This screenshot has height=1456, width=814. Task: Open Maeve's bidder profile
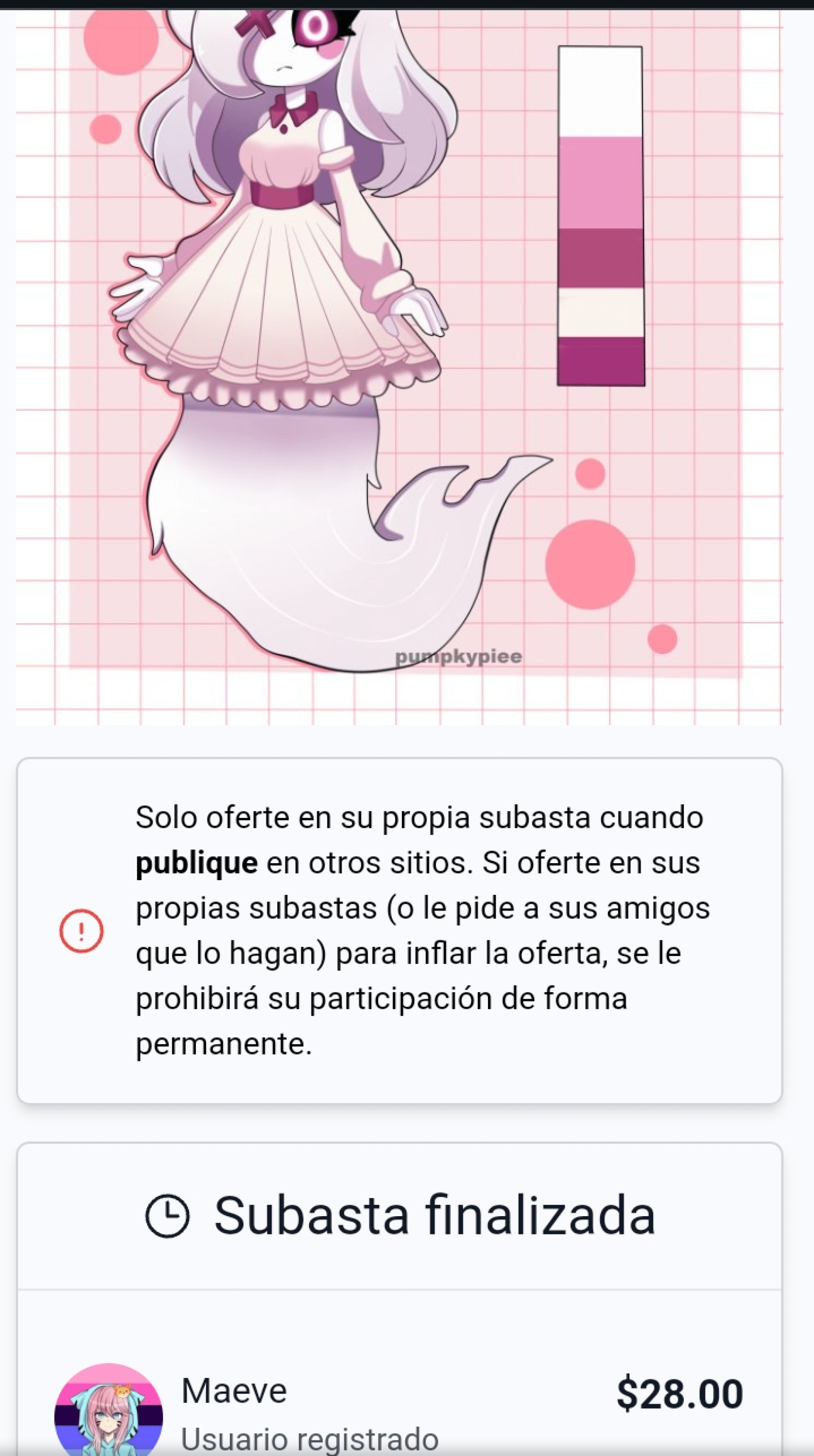point(234,1391)
